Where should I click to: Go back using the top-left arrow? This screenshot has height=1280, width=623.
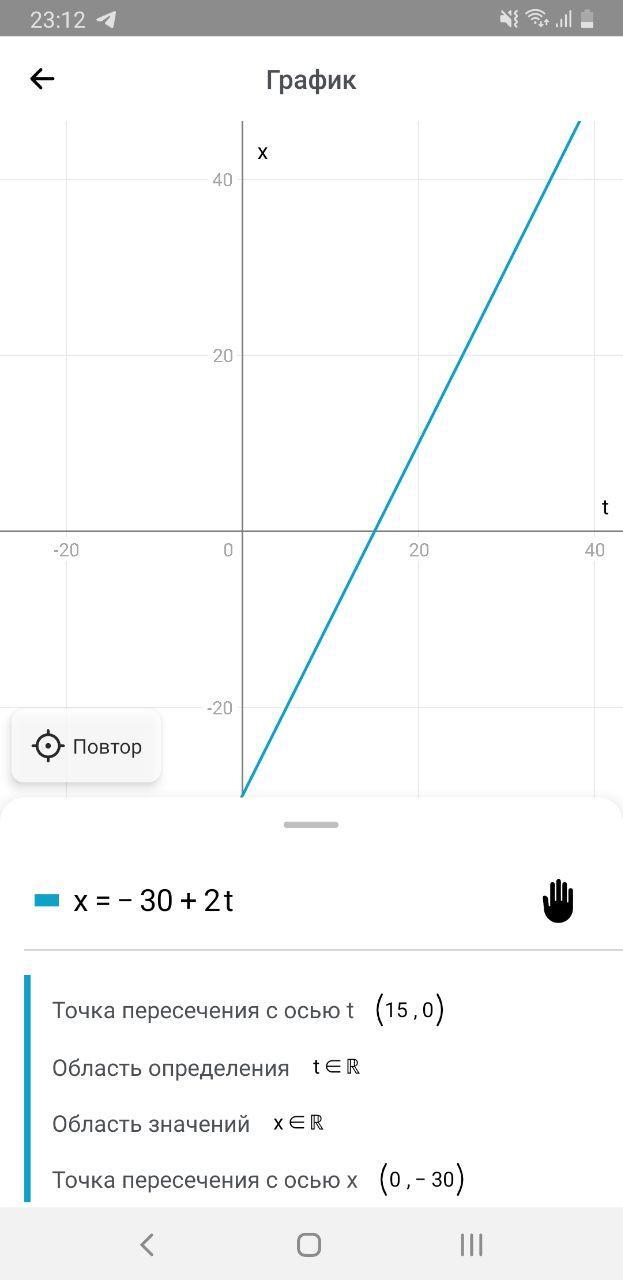42,79
